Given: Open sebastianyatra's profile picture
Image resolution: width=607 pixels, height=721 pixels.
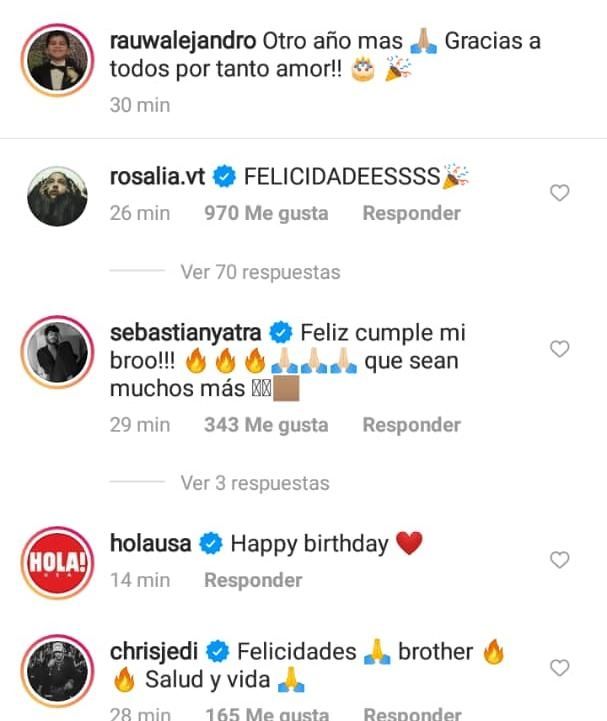Looking at the screenshot, I should click(56, 349).
